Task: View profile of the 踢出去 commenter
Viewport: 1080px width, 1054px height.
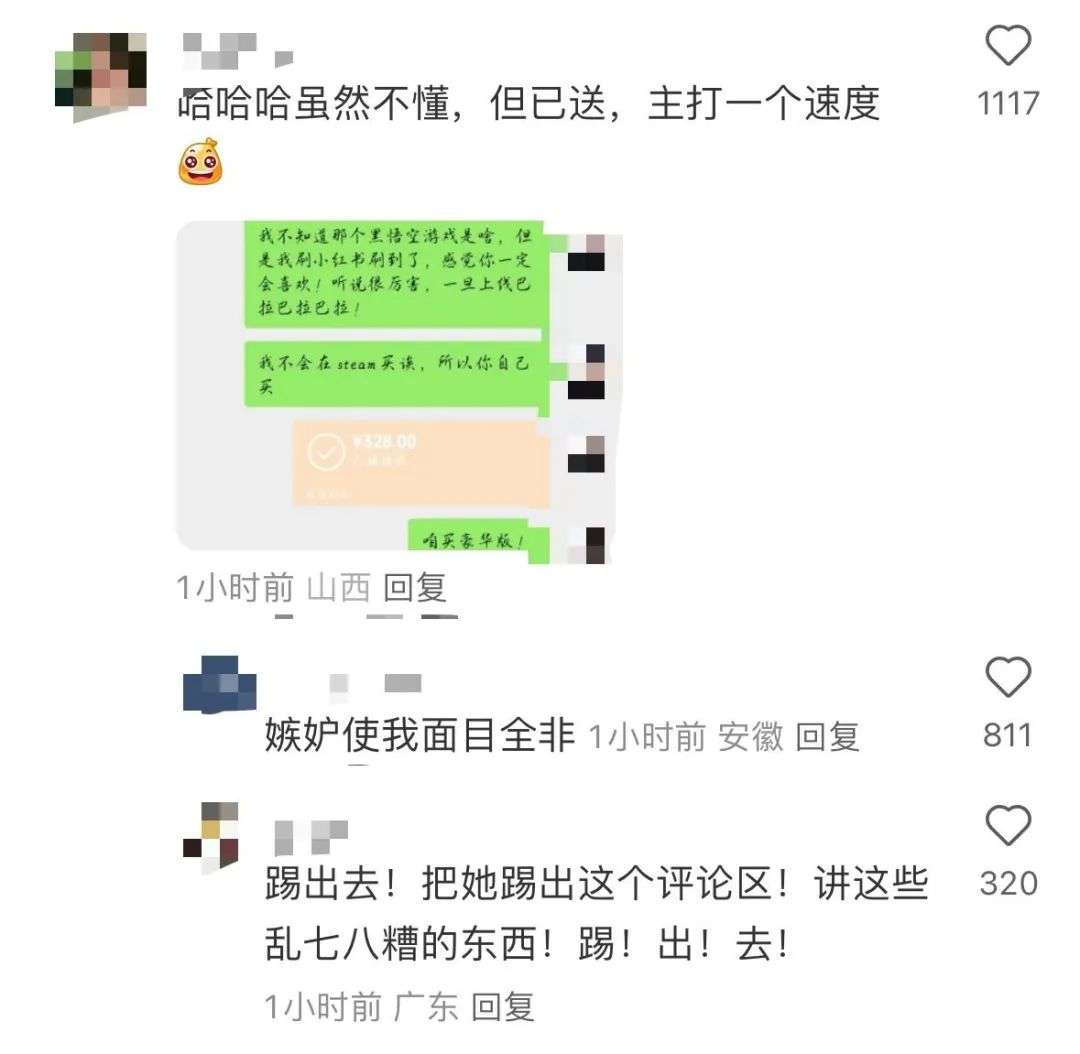Action: pos(210,836)
